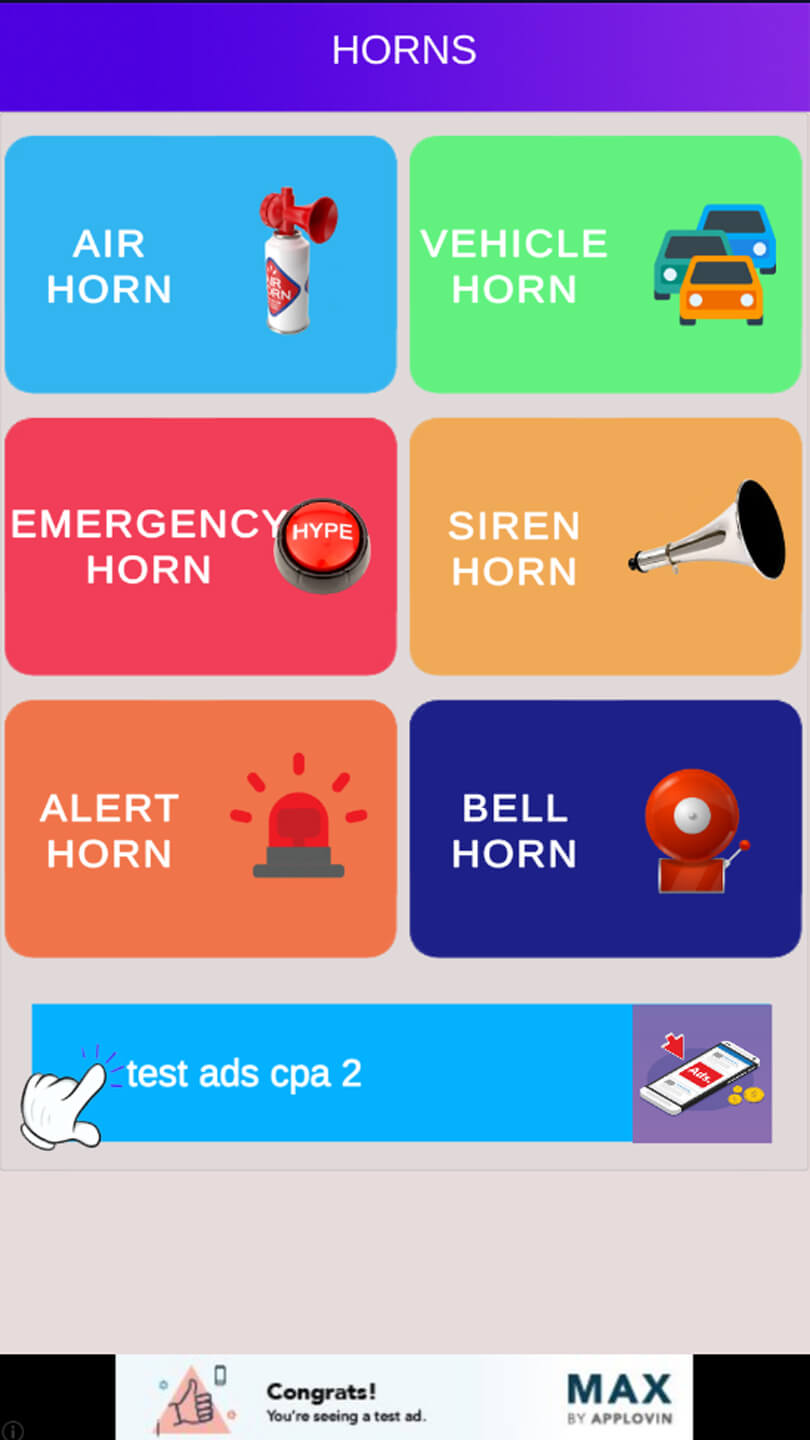Viewport: 810px width, 1440px height.
Task: Open the AppLovin MAX test ad banner
Action: tap(404, 1397)
